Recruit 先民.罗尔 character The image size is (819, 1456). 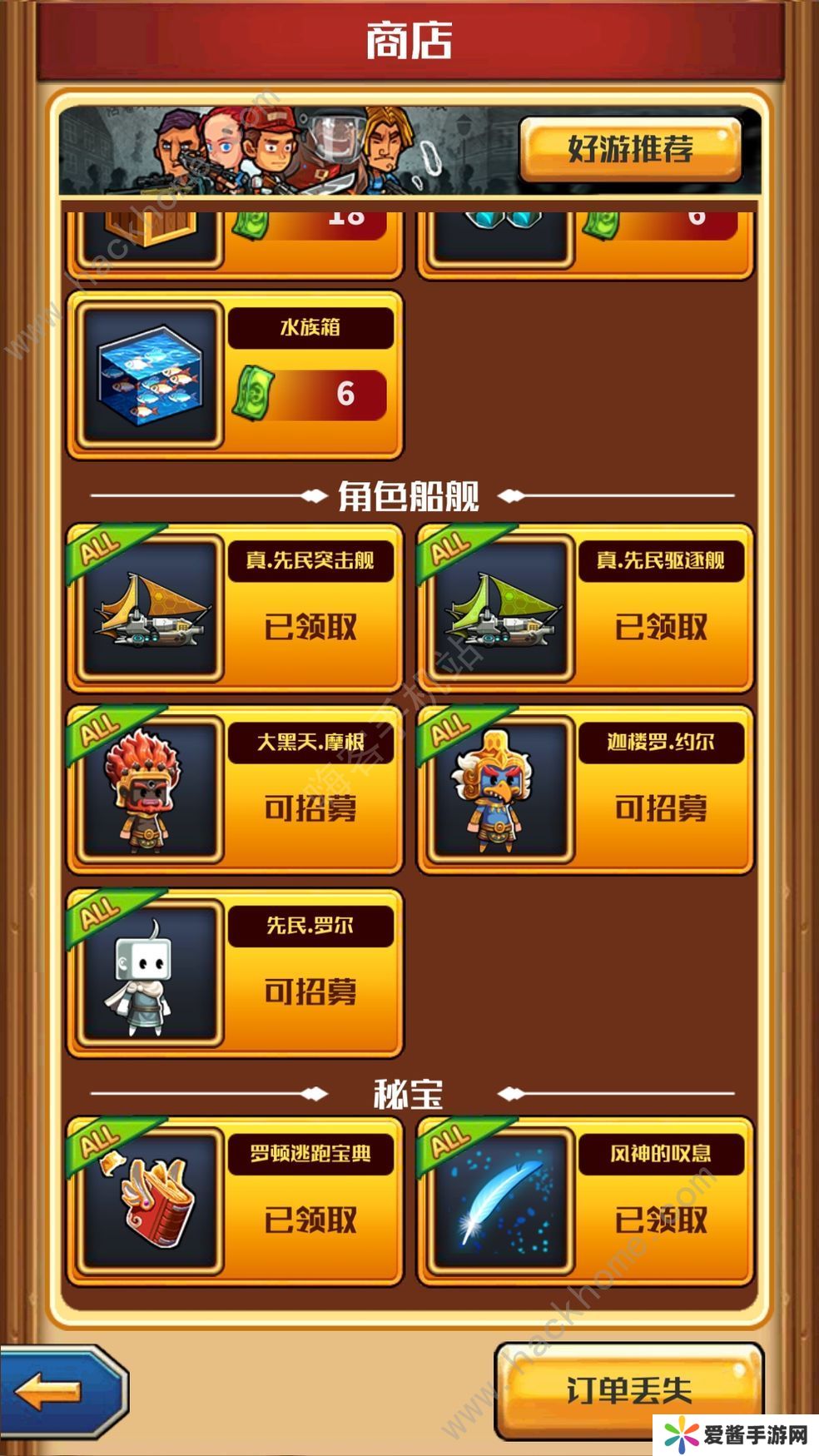(x=310, y=991)
